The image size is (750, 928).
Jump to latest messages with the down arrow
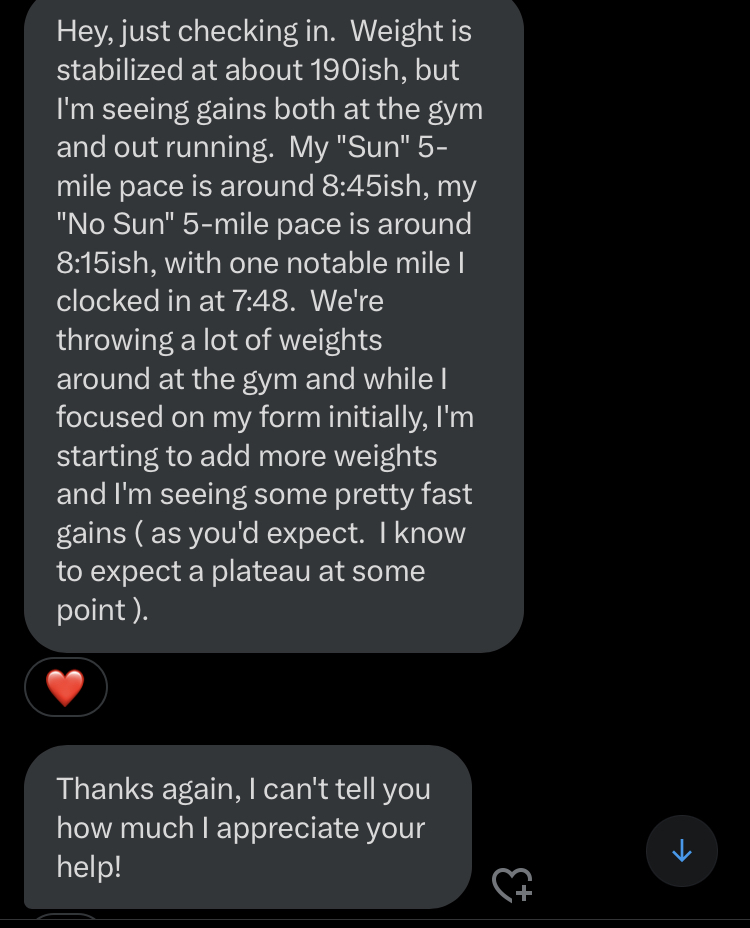pos(682,851)
